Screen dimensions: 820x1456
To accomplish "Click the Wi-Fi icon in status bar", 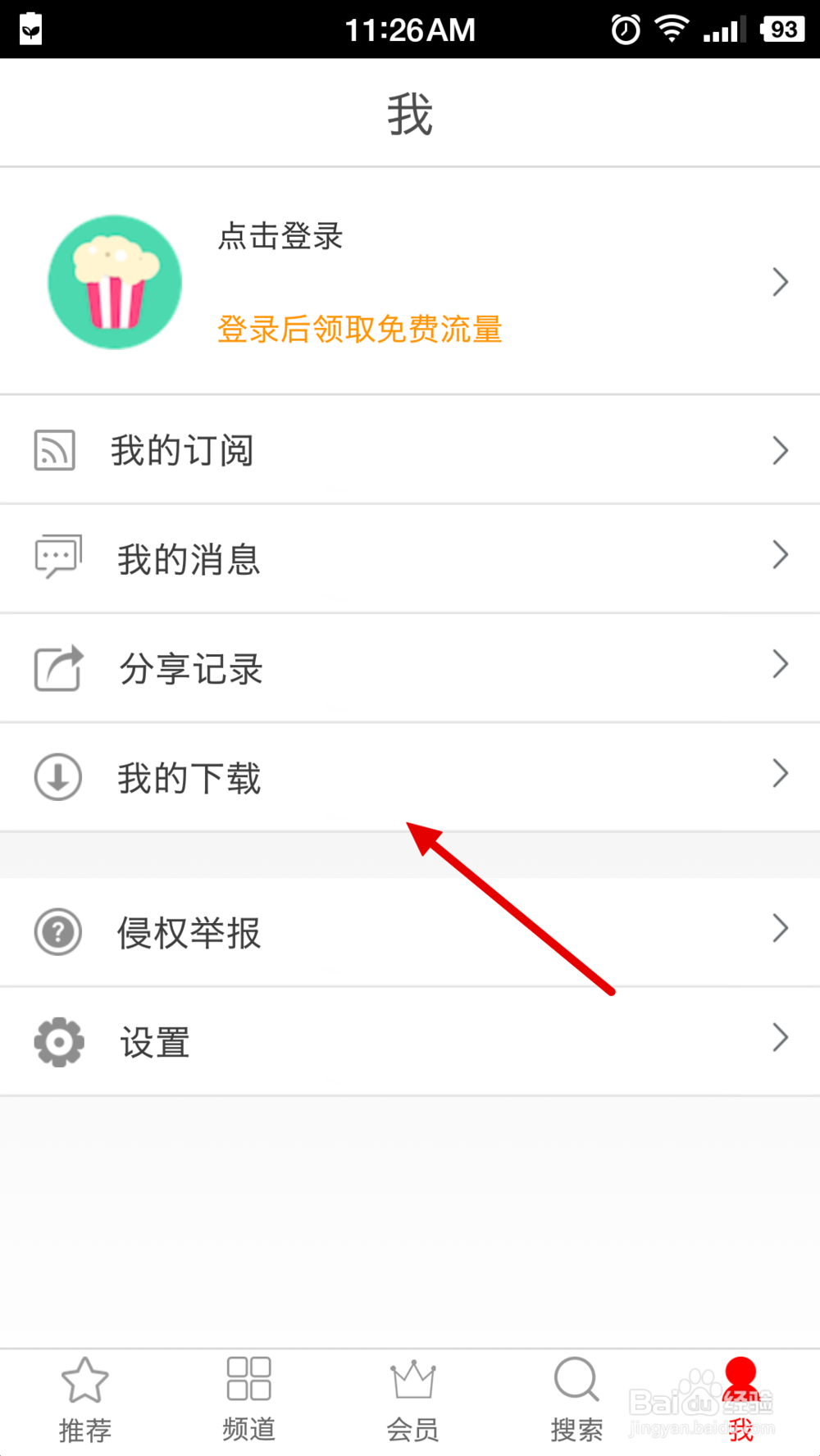I will coord(671,28).
